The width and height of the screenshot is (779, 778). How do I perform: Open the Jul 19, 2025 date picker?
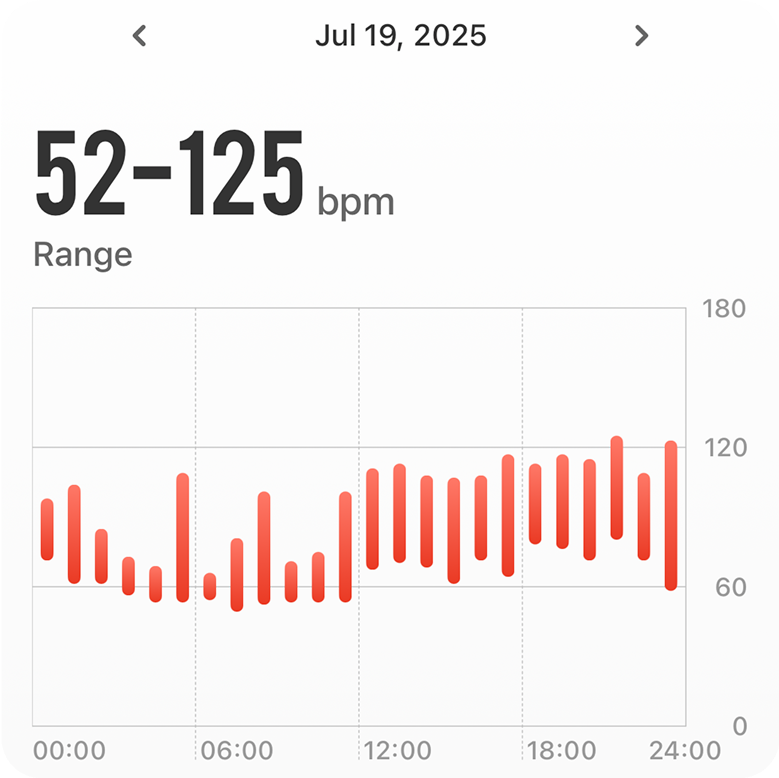400,36
